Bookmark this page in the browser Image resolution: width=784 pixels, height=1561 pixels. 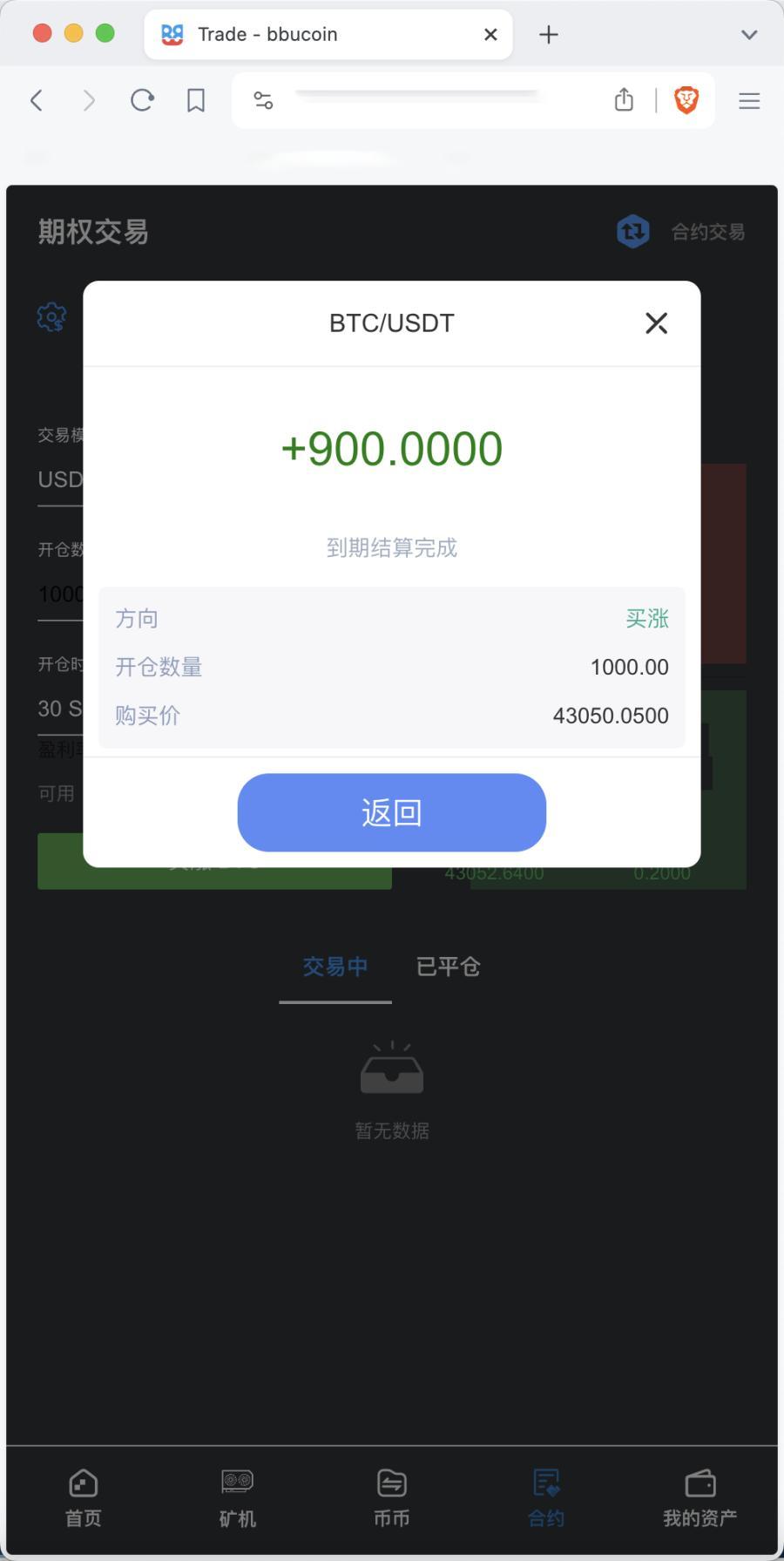point(196,101)
